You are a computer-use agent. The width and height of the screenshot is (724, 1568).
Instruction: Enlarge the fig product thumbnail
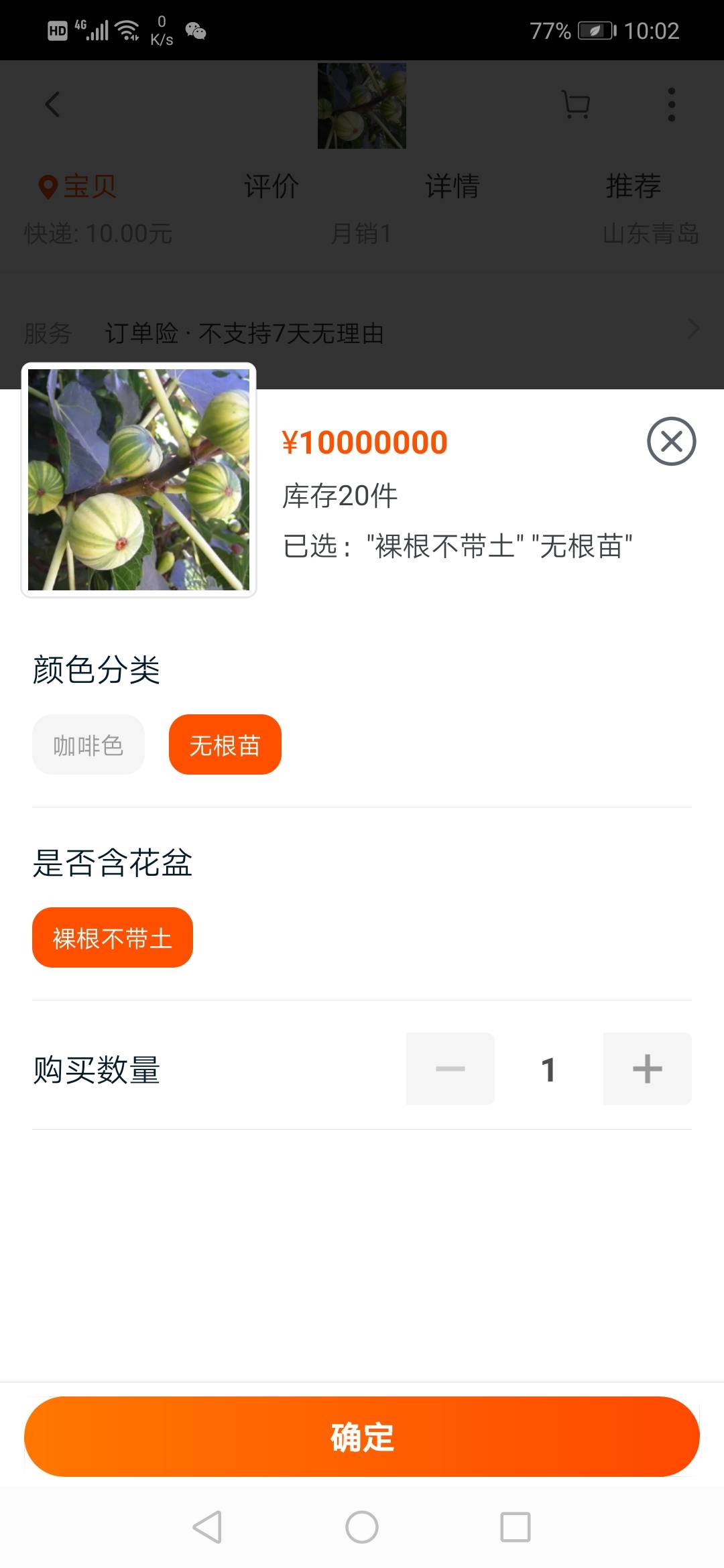(139, 480)
